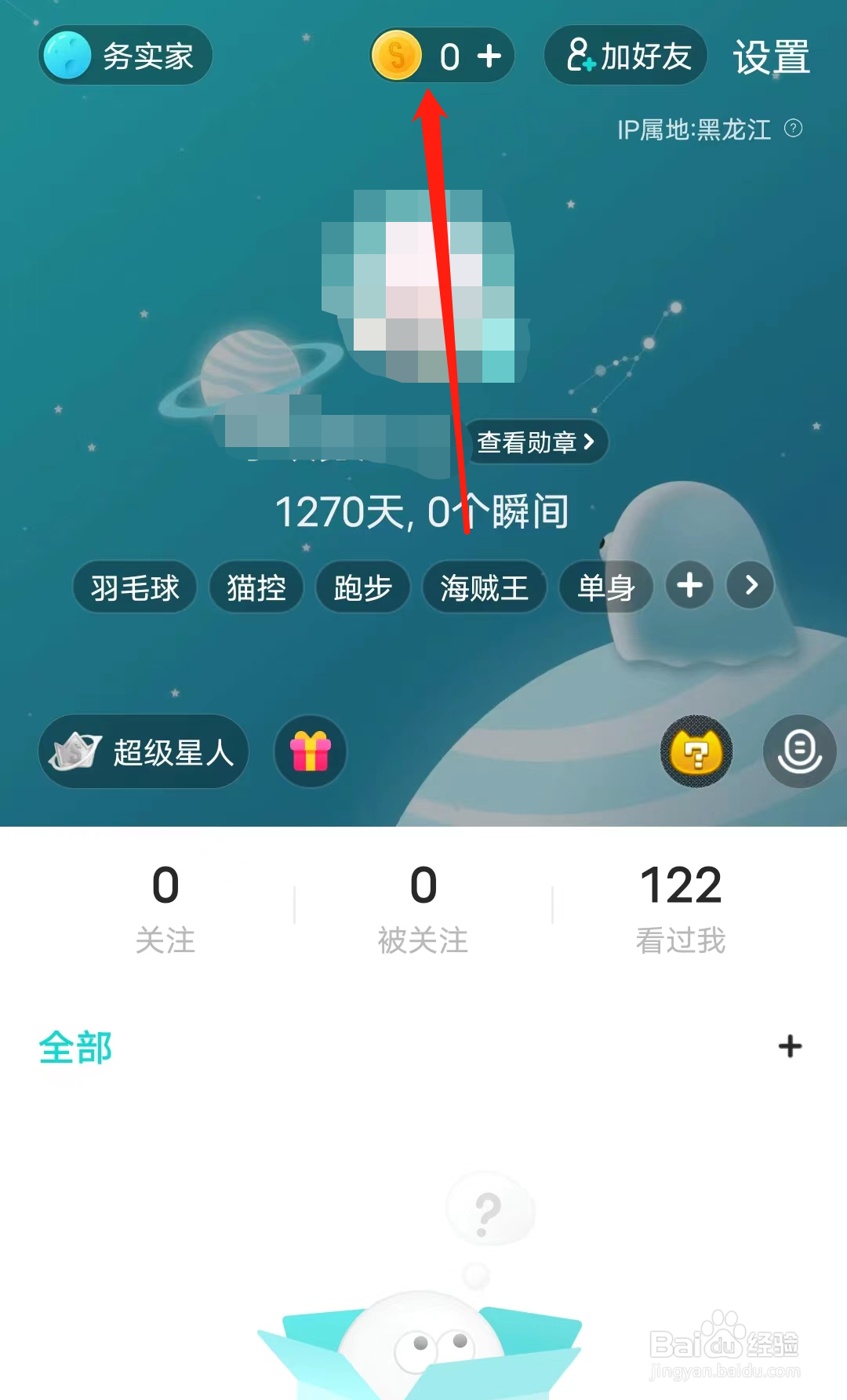The height and width of the screenshot is (1400, 847).
Task: Open 设置 from the top bar
Action: tap(771, 56)
